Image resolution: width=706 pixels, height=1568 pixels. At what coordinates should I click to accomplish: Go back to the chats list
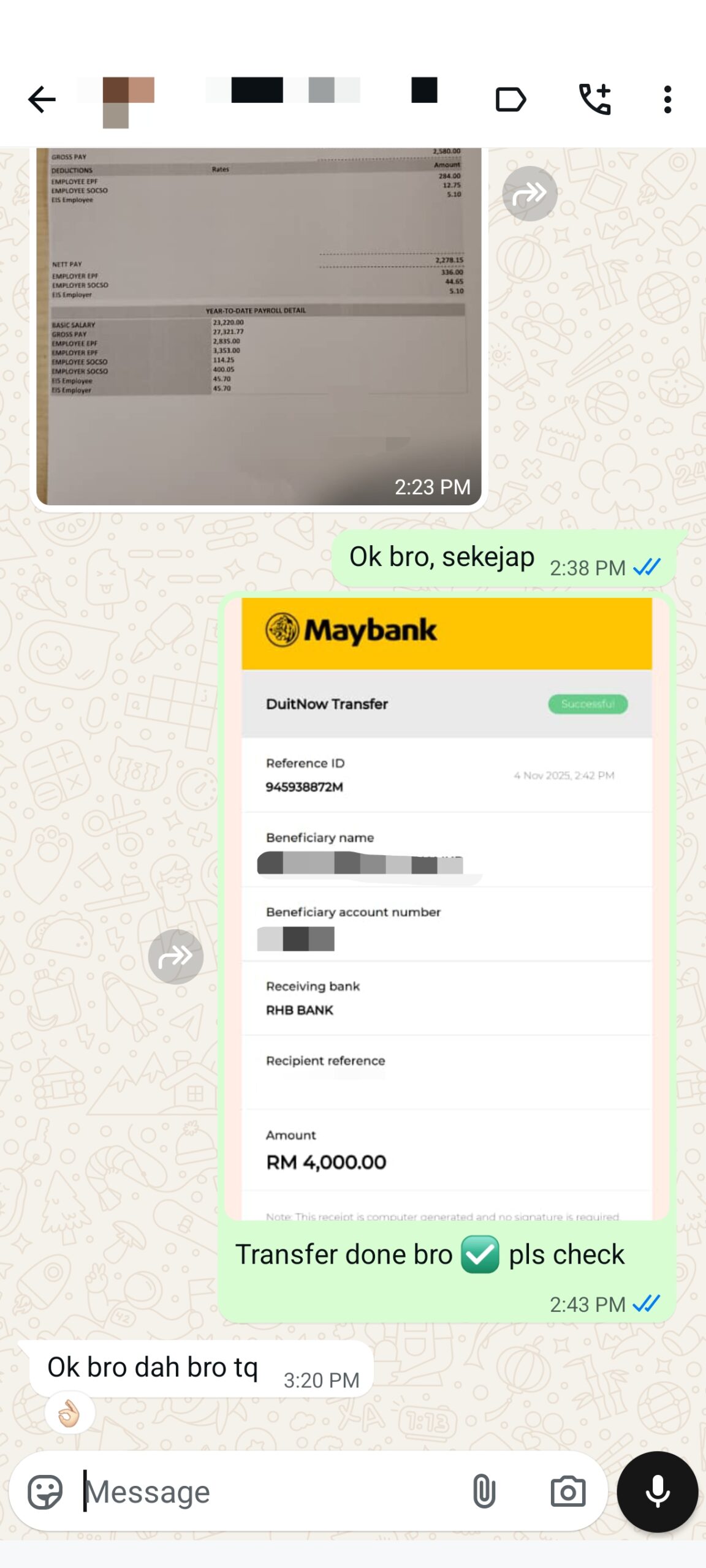[42, 99]
